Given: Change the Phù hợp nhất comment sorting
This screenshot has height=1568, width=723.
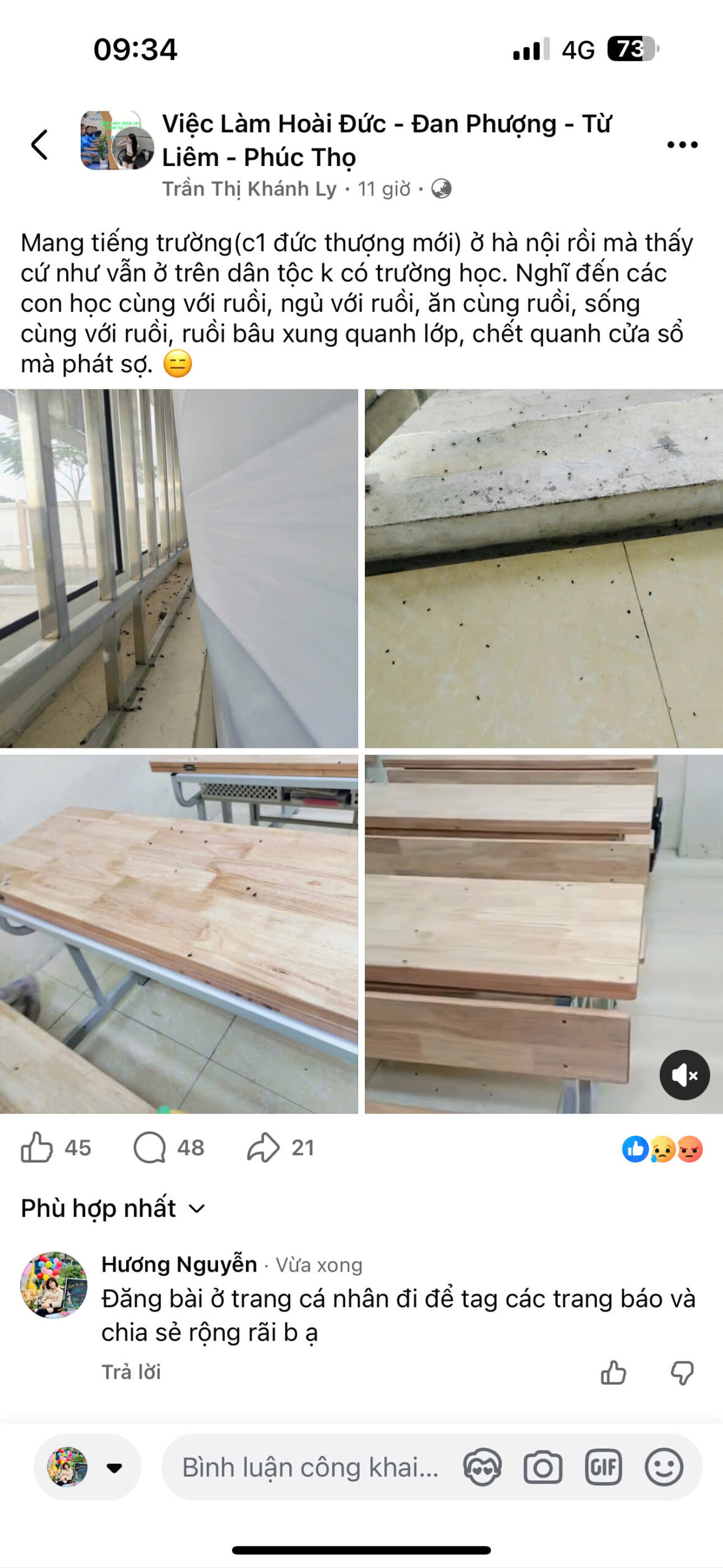Looking at the screenshot, I should coord(113,1208).
